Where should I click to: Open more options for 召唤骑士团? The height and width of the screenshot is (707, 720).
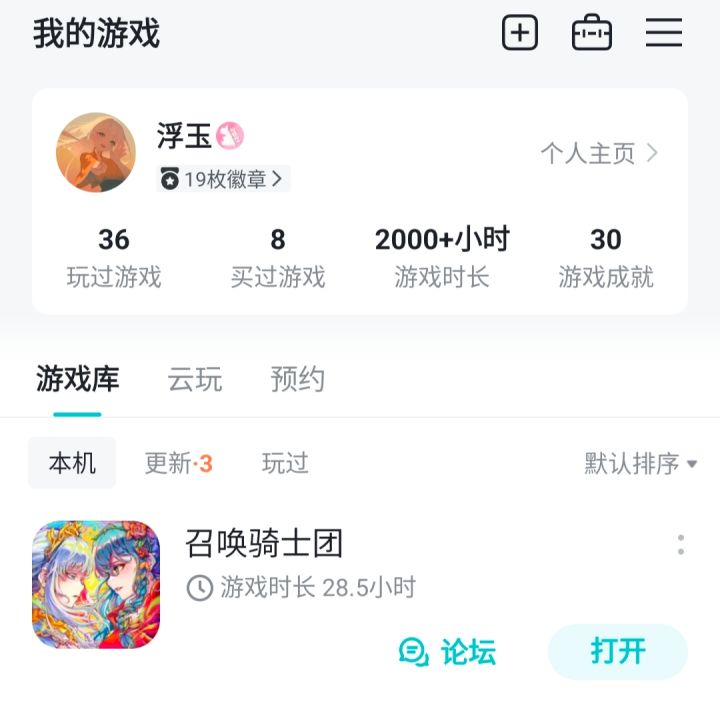tap(681, 545)
